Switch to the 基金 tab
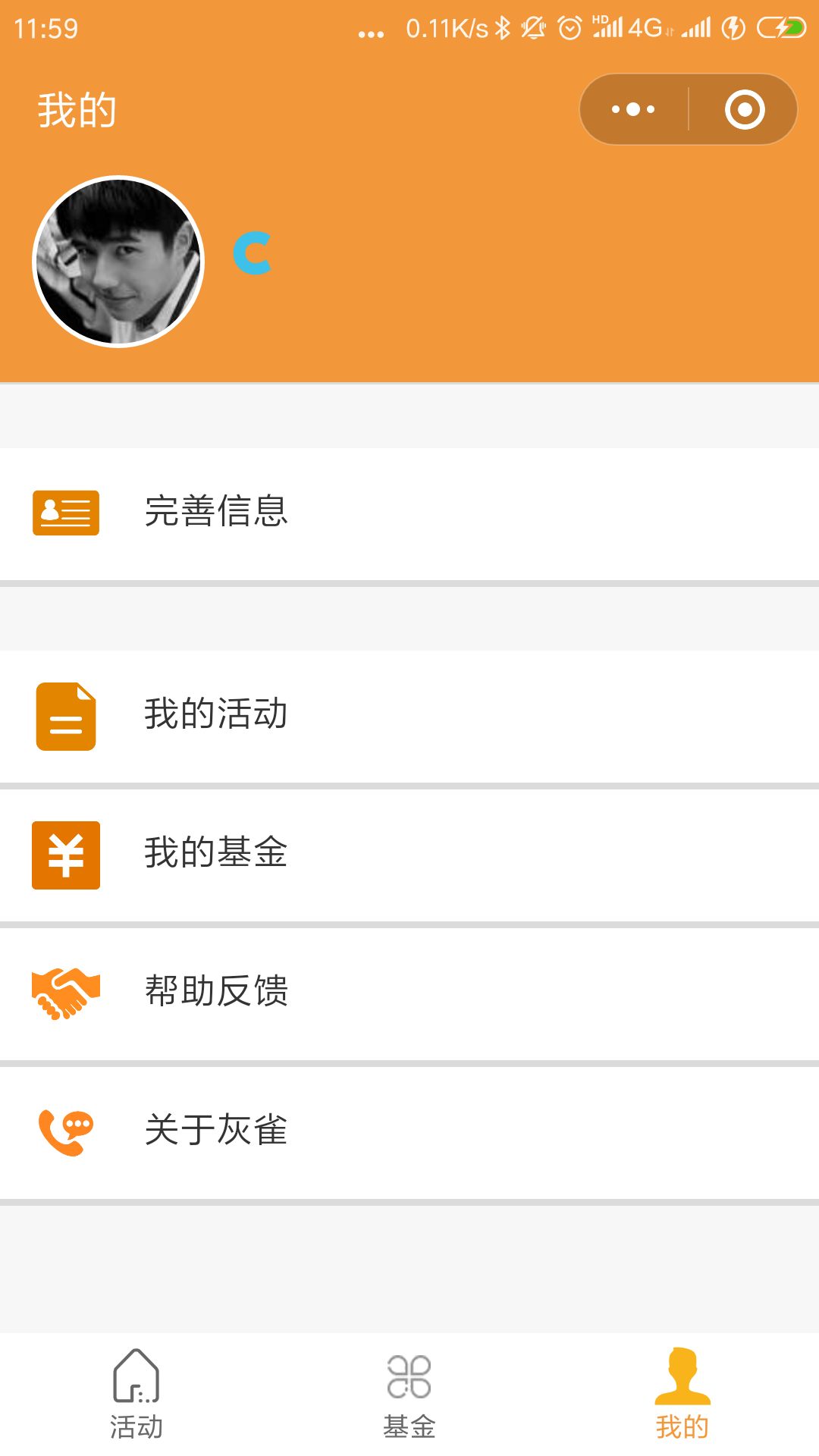 [x=409, y=1395]
